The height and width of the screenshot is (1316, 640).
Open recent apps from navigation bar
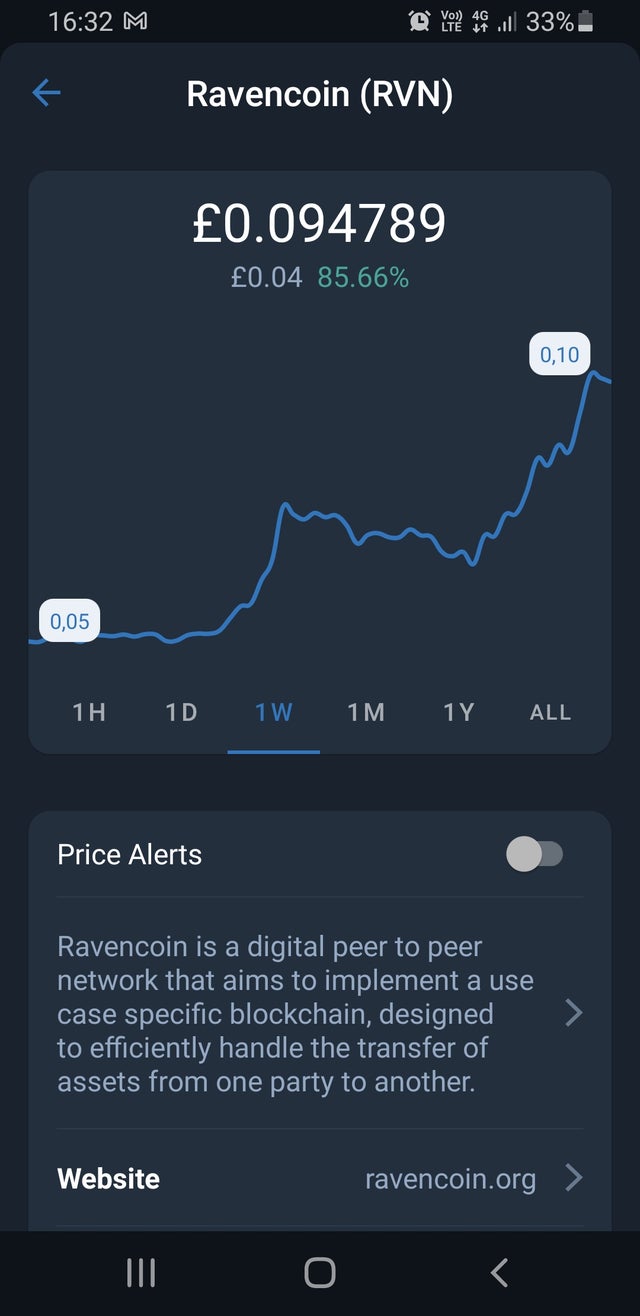(141, 1272)
